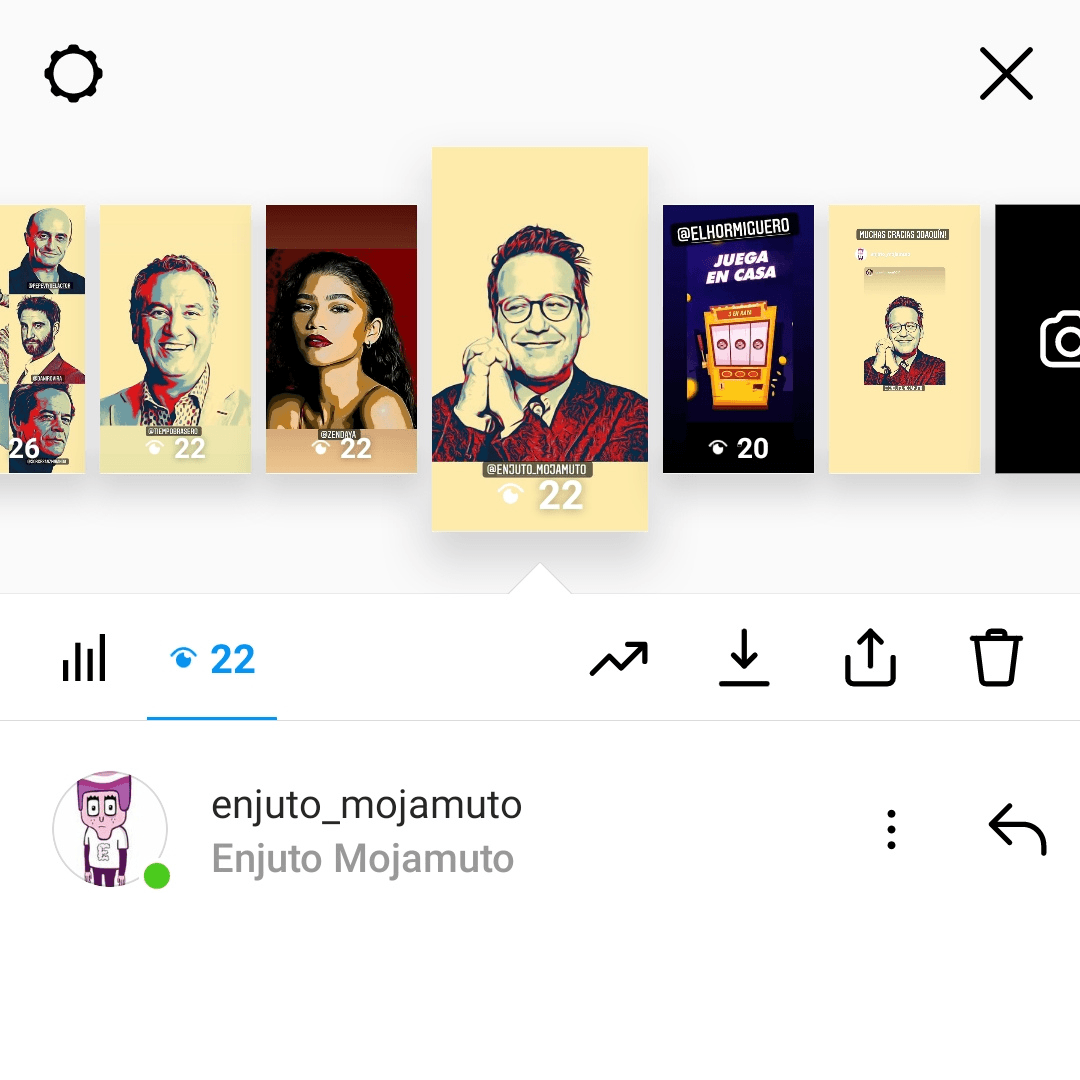Image resolution: width=1080 pixels, height=1080 pixels.
Task: Open more options for enjuto_mojamuto
Action: (x=891, y=830)
